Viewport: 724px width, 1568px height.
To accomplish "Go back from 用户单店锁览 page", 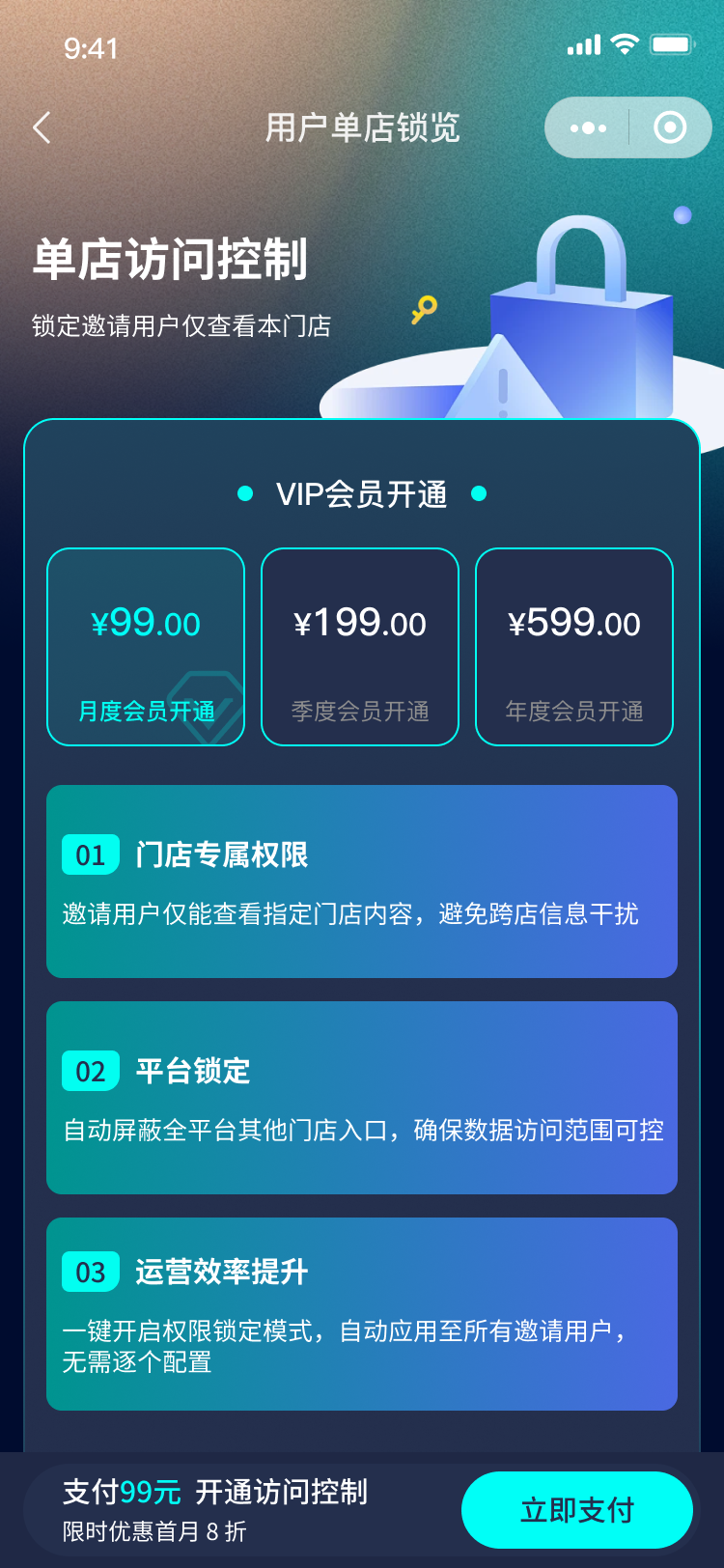I will 42,127.
